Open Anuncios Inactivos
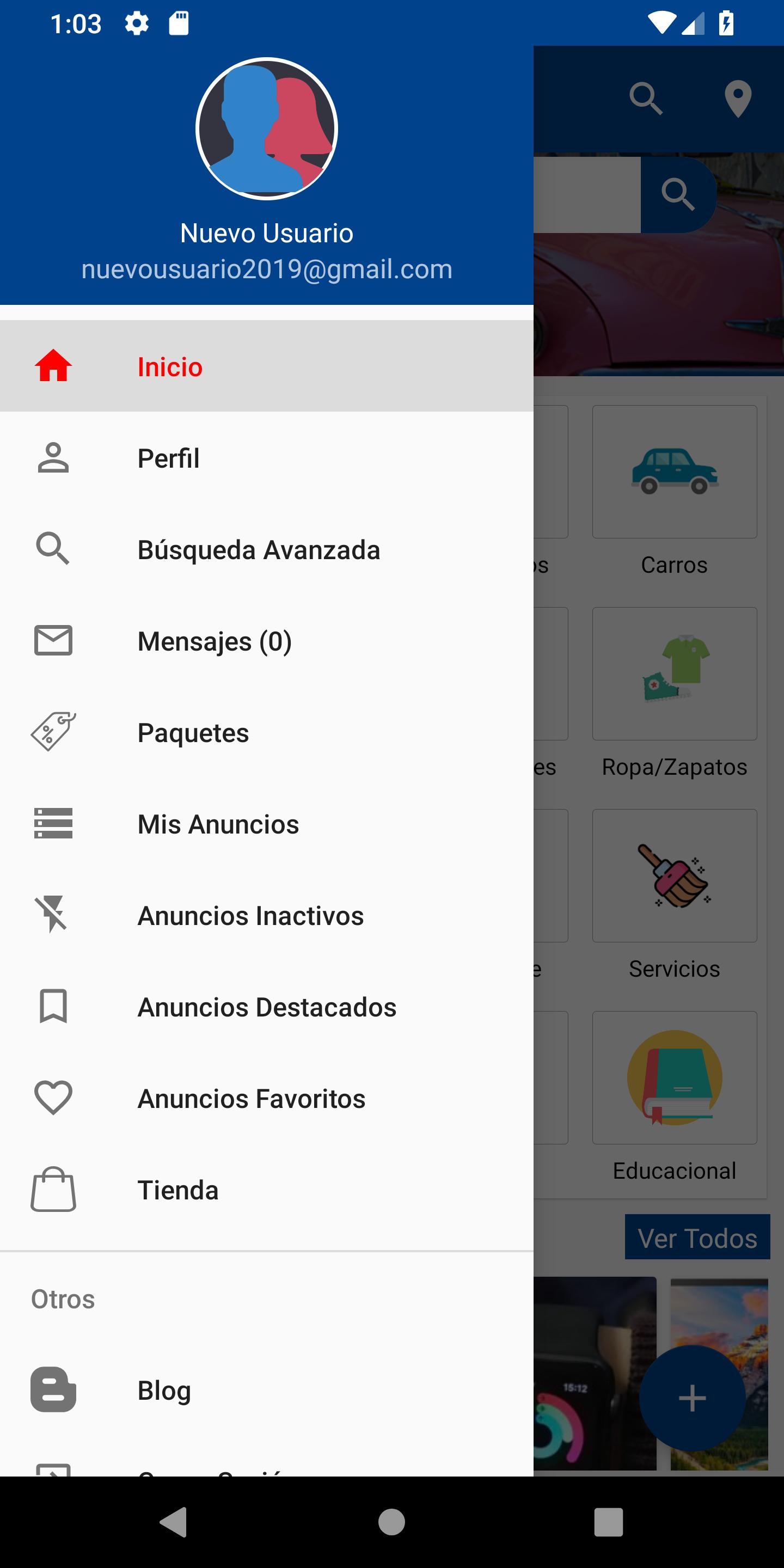Viewport: 784px width, 1568px height. (267, 915)
